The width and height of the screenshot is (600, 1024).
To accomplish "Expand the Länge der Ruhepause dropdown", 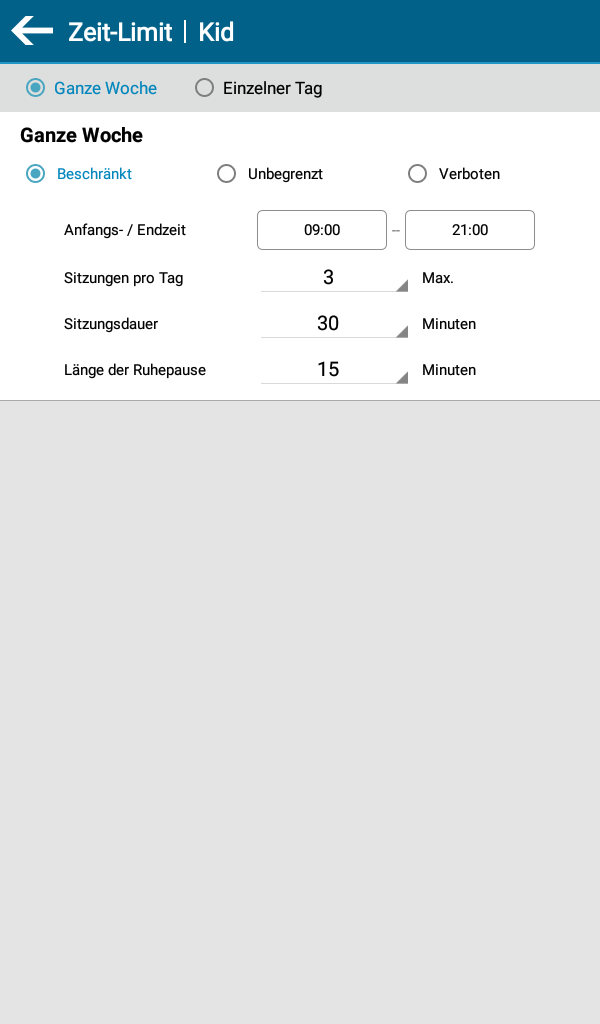I will pos(334,370).
